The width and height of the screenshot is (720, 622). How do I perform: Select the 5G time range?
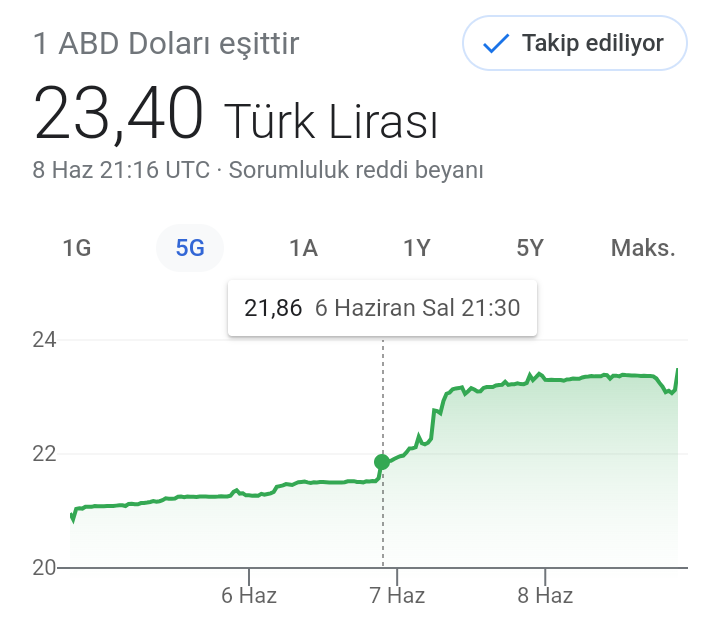pos(190,249)
